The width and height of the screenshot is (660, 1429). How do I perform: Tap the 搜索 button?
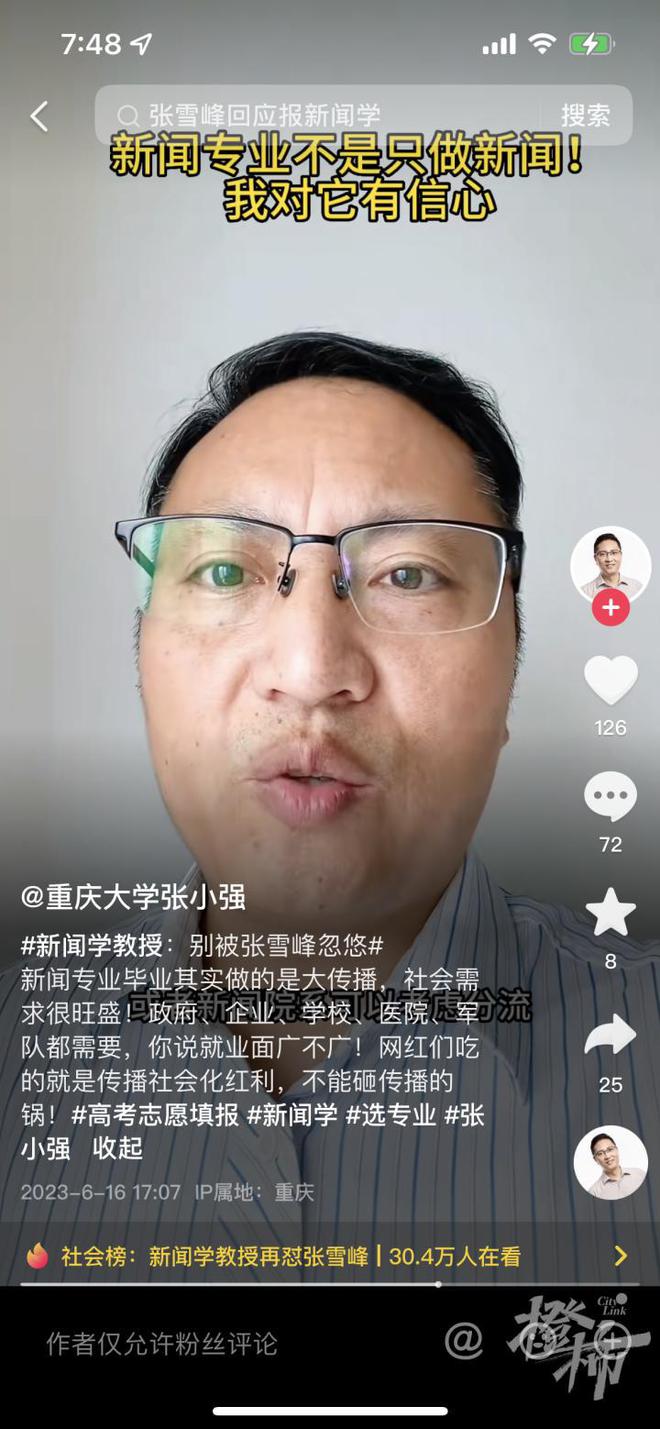[x=585, y=116]
